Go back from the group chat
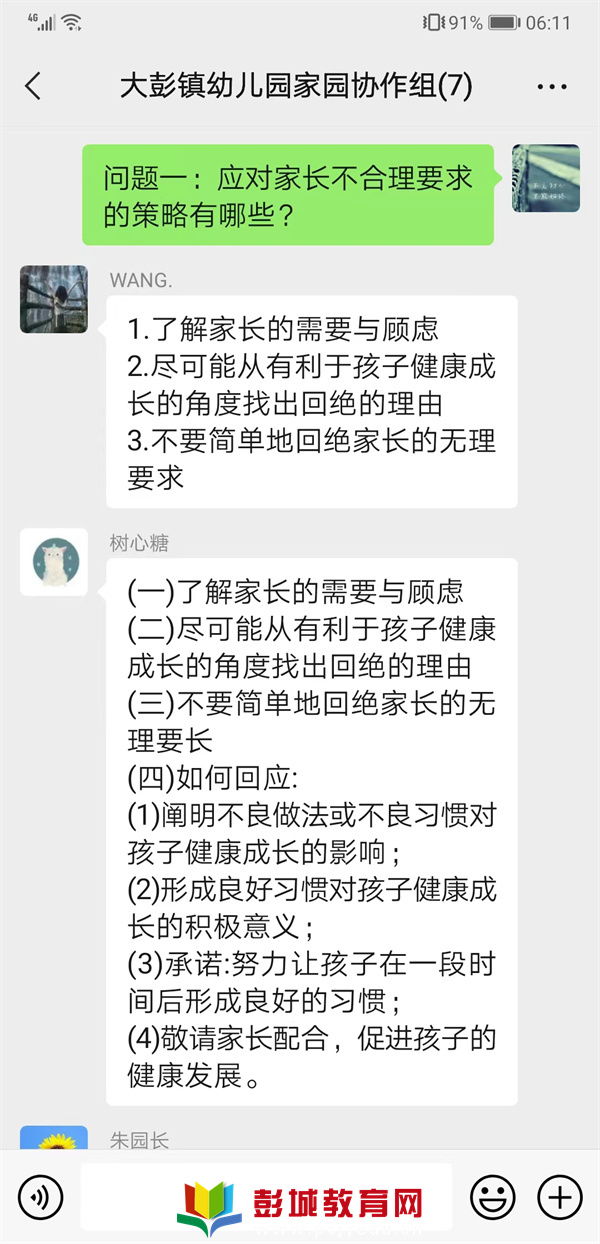The image size is (600, 1244). (33, 86)
